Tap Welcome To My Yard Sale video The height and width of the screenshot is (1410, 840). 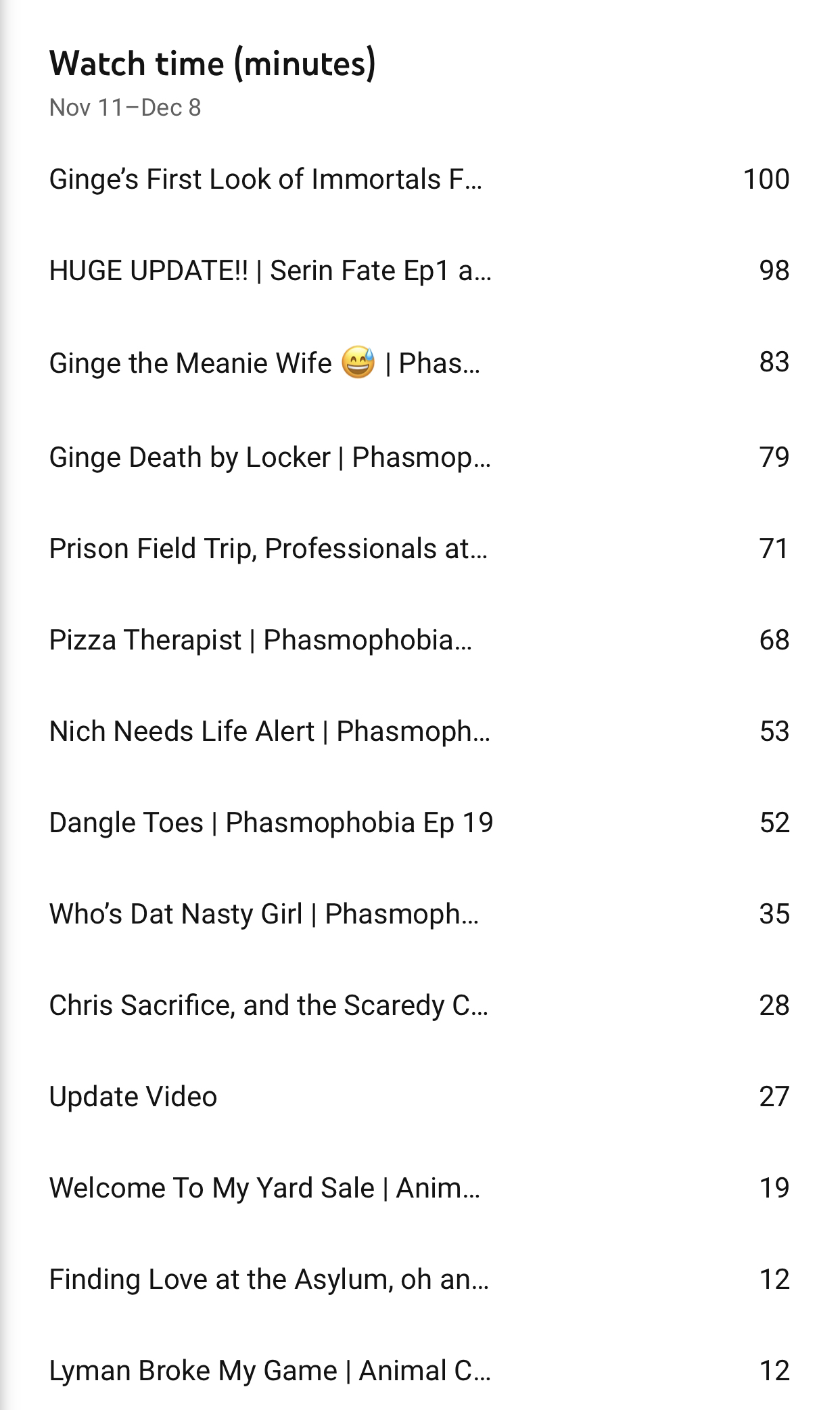[x=264, y=1188]
